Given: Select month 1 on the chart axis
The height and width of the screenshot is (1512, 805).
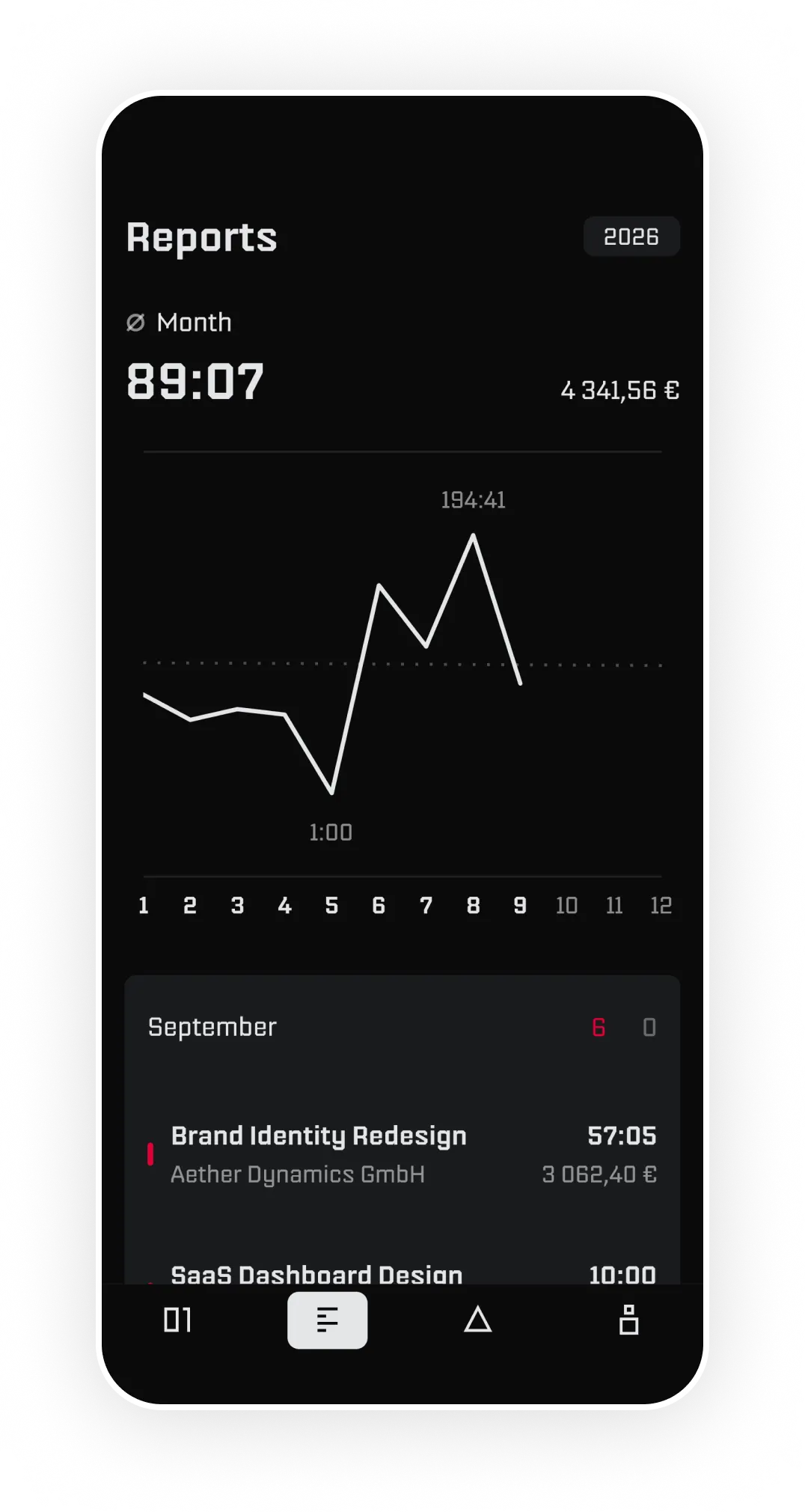Looking at the screenshot, I should click(x=144, y=906).
